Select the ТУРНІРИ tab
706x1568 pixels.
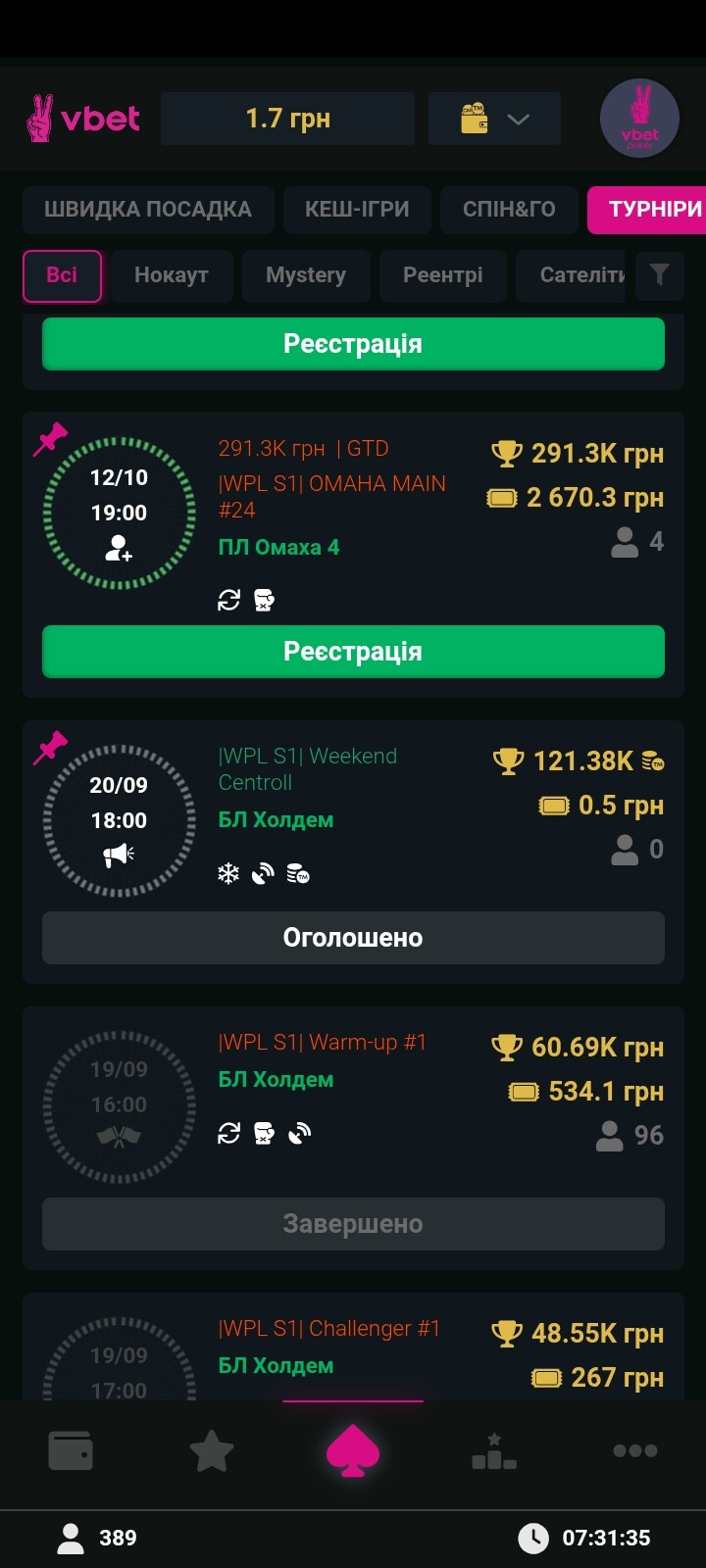(x=650, y=209)
